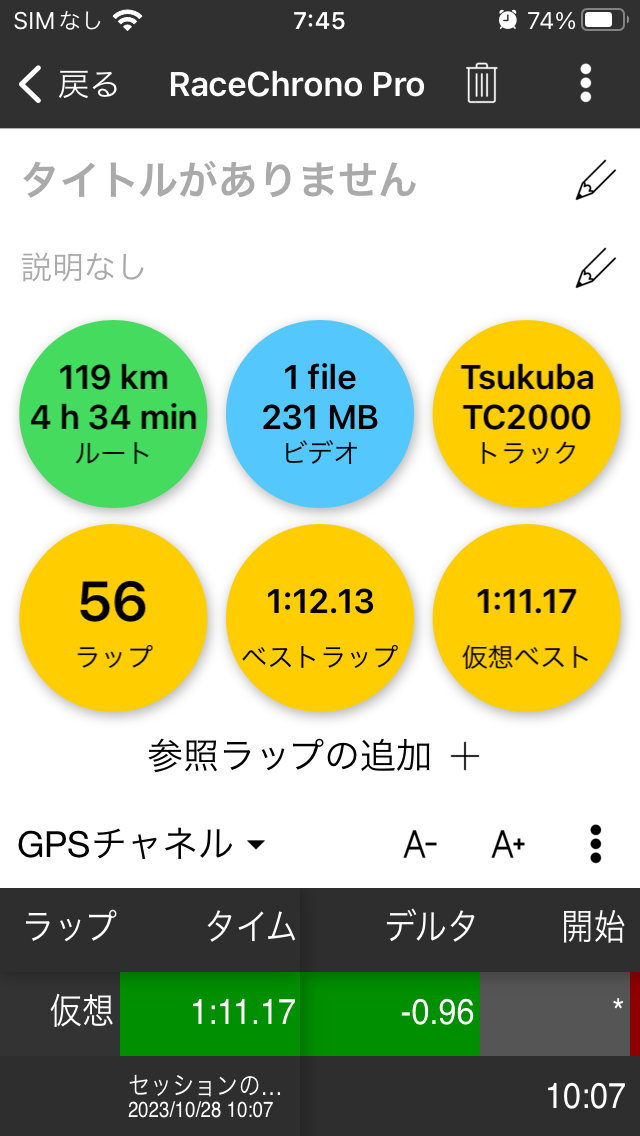Open the 56 ラップ circle
640x1136 pixels.
(113, 618)
